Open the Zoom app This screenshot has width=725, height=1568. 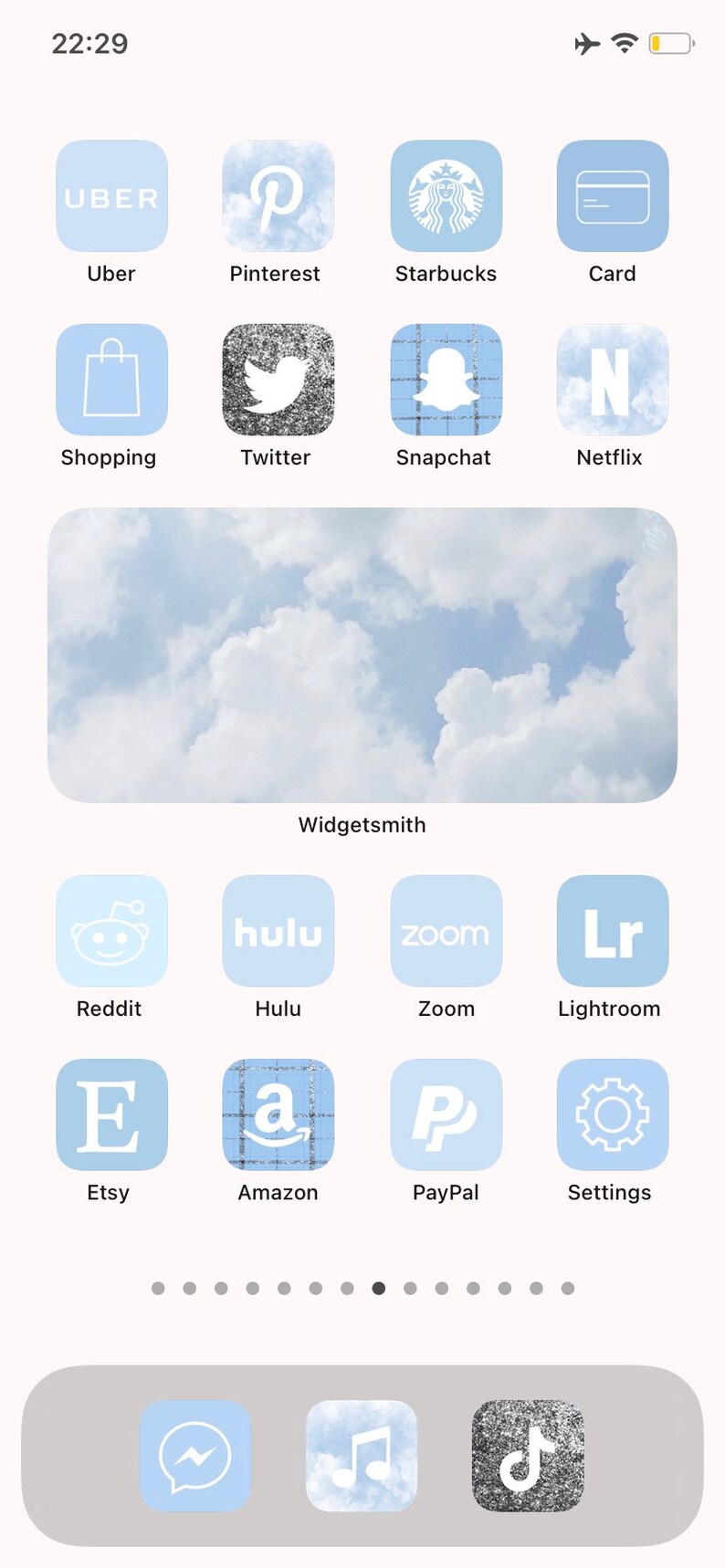click(447, 931)
